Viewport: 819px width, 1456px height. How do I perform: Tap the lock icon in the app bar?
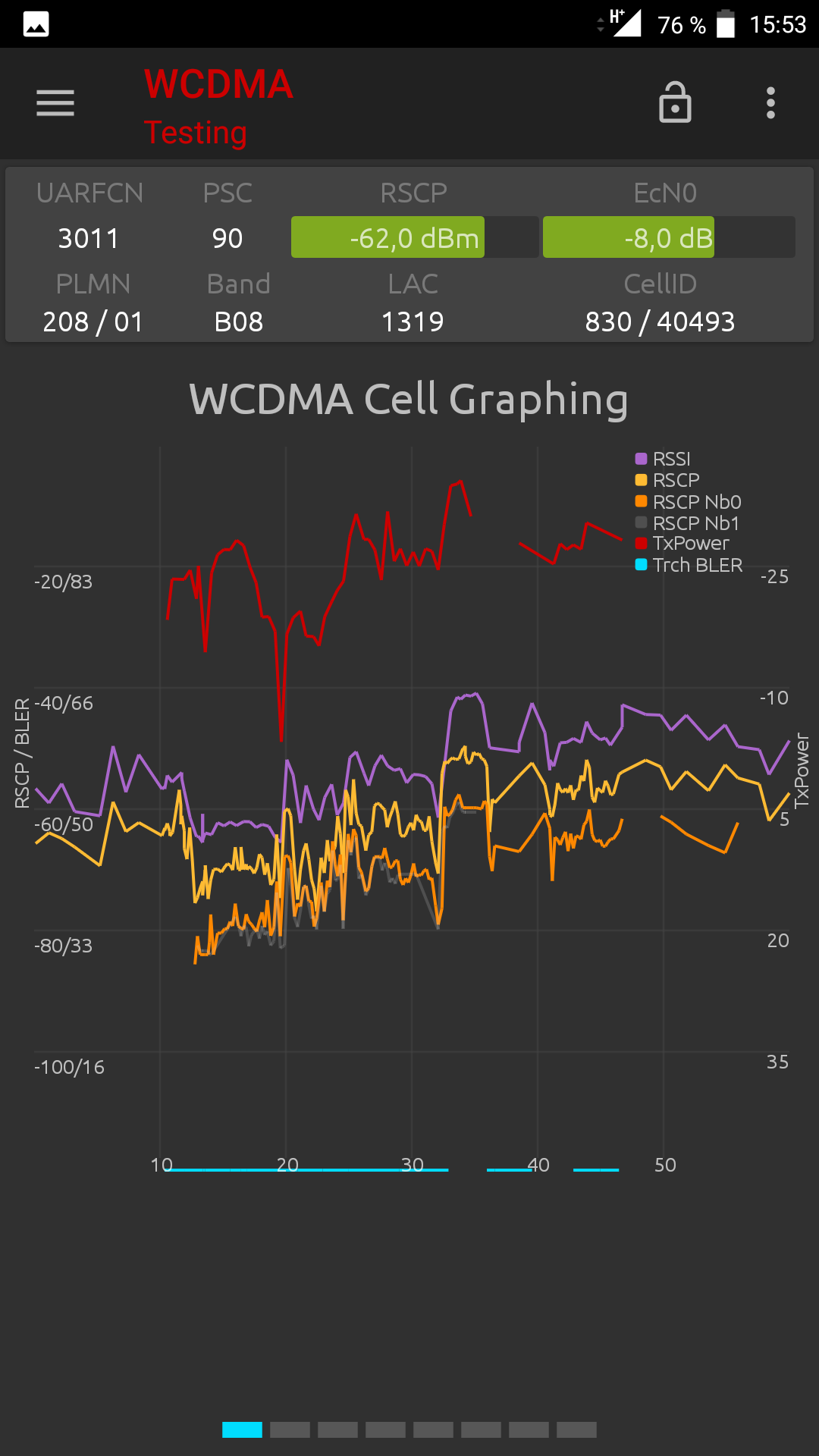click(x=675, y=102)
